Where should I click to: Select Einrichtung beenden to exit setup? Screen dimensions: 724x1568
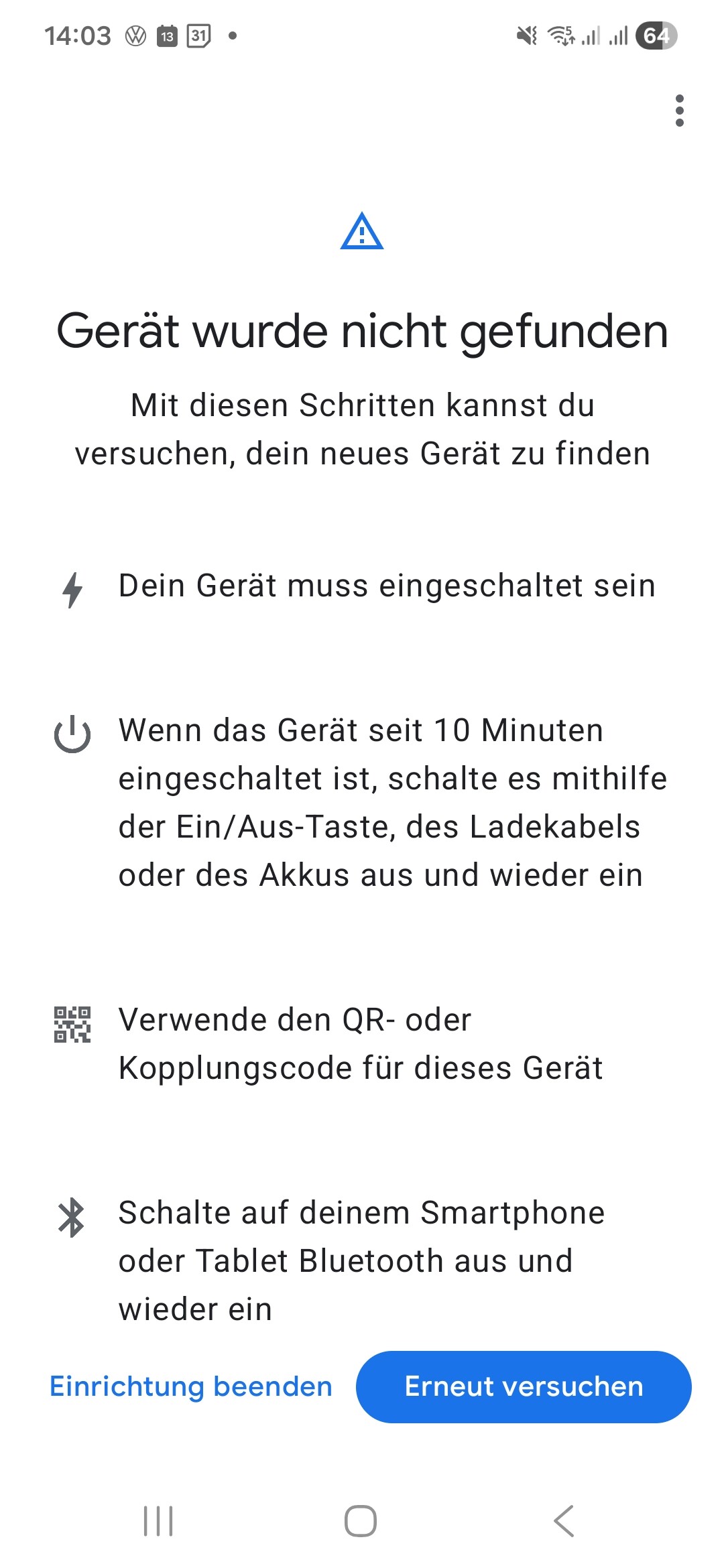pyautogui.click(x=191, y=1386)
